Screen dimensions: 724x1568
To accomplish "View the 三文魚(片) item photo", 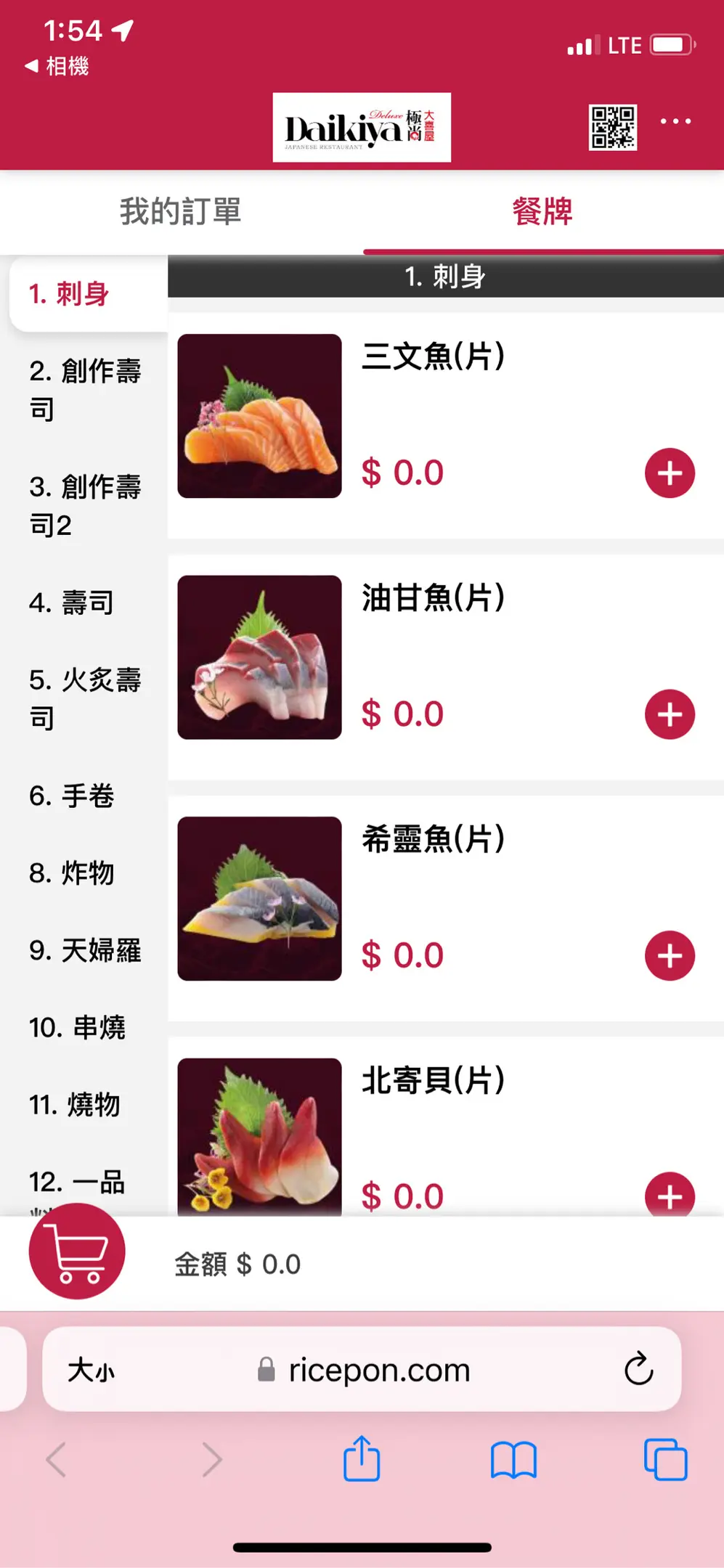I will pos(259,416).
